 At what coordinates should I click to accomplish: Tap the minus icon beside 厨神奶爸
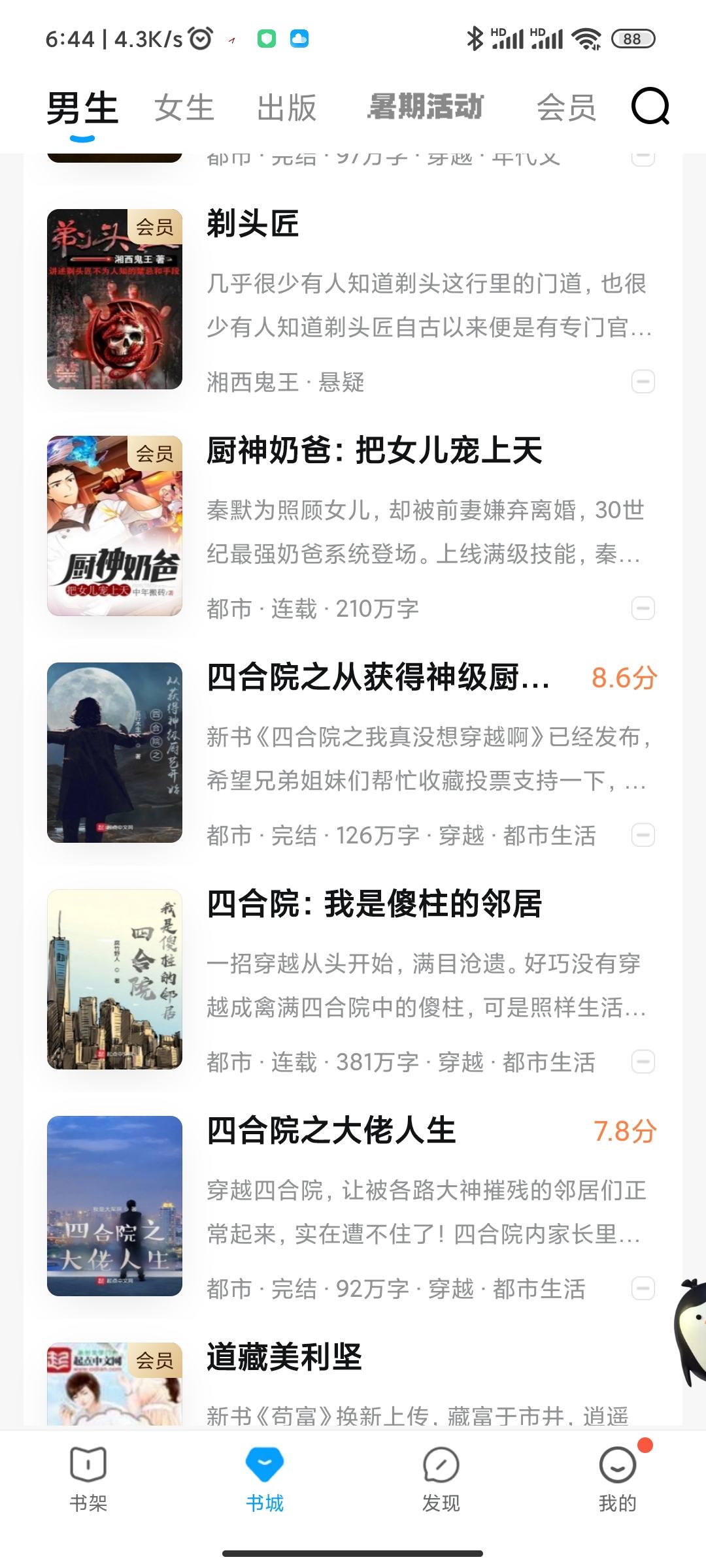(x=643, y=608)
